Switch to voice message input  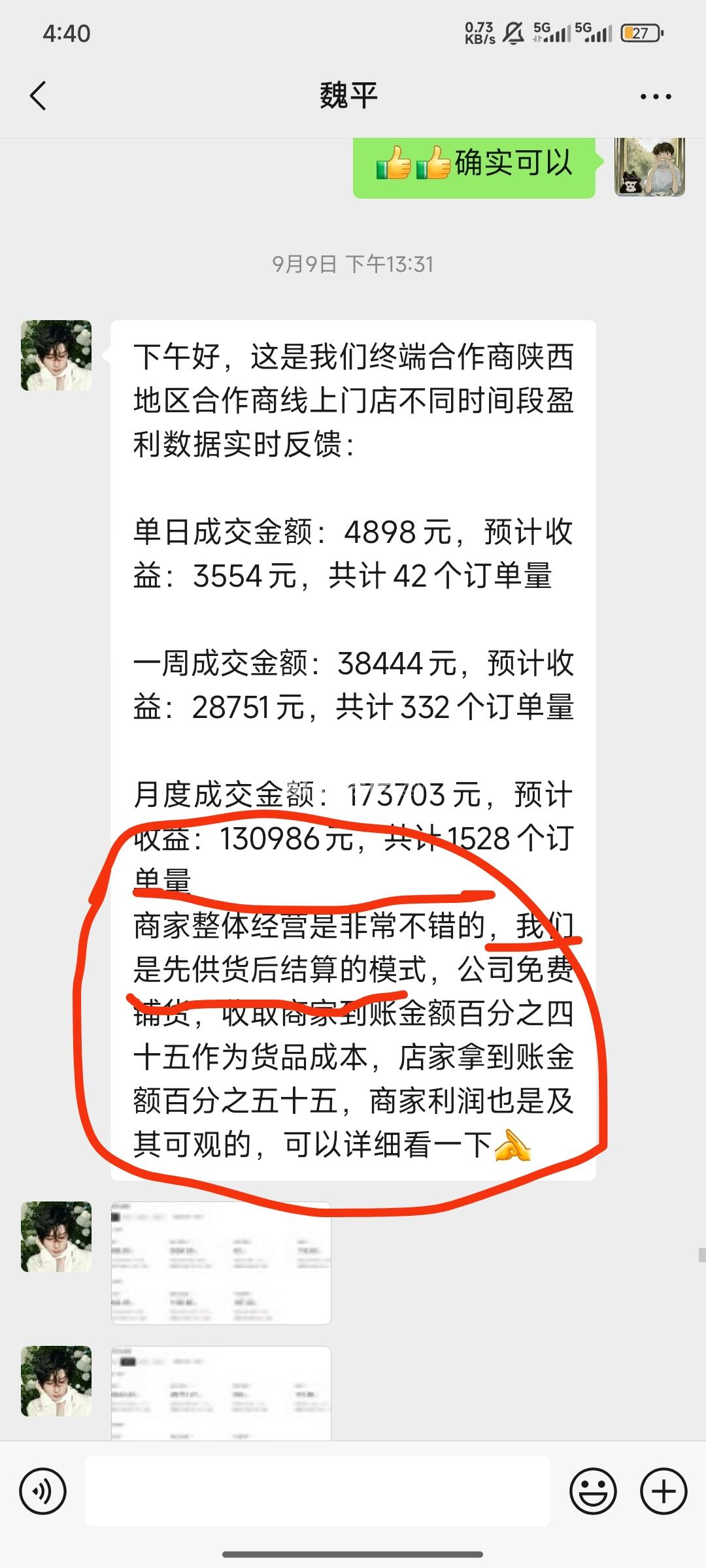pyautogui.click(x=43, y=1492)
